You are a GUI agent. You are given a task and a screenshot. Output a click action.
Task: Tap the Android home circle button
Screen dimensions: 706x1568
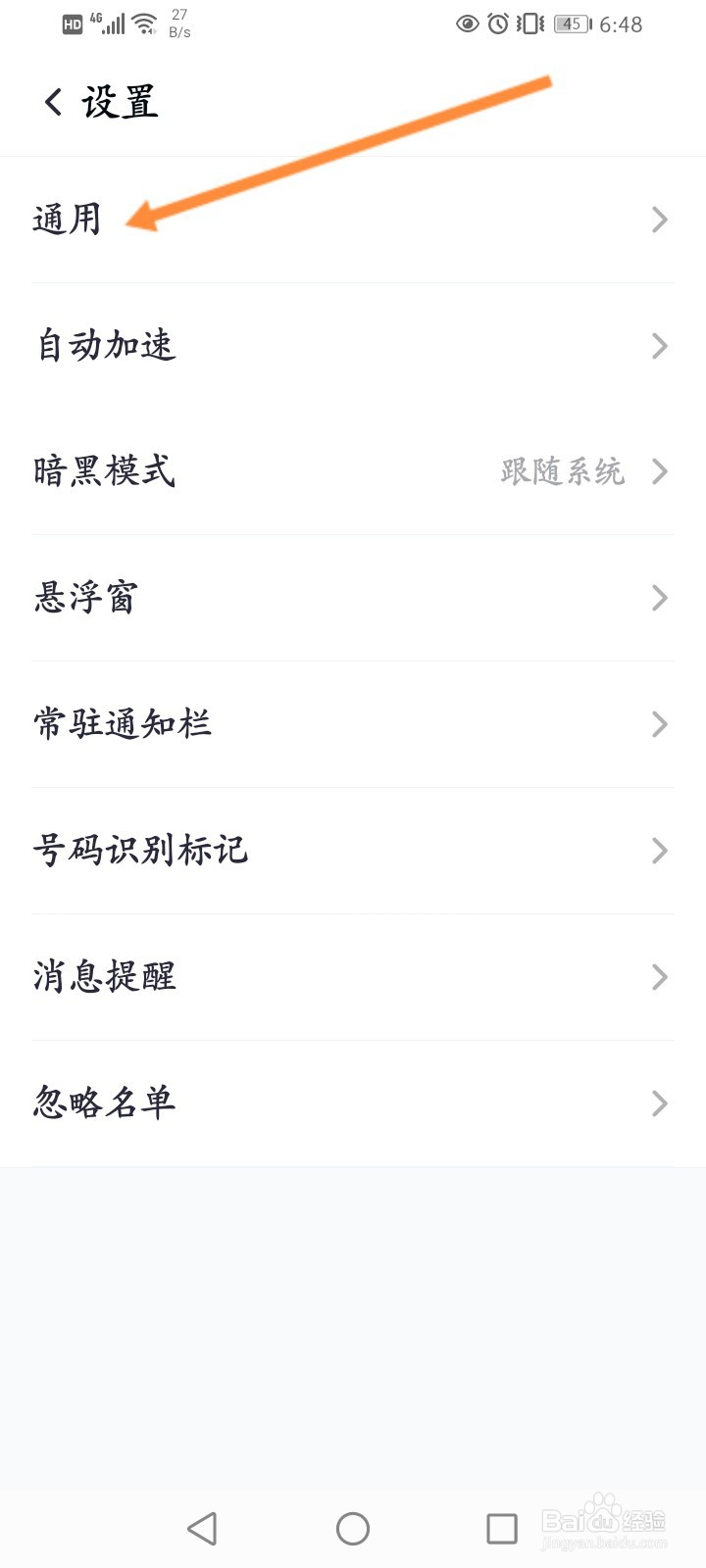click(x=352, y=1527)
